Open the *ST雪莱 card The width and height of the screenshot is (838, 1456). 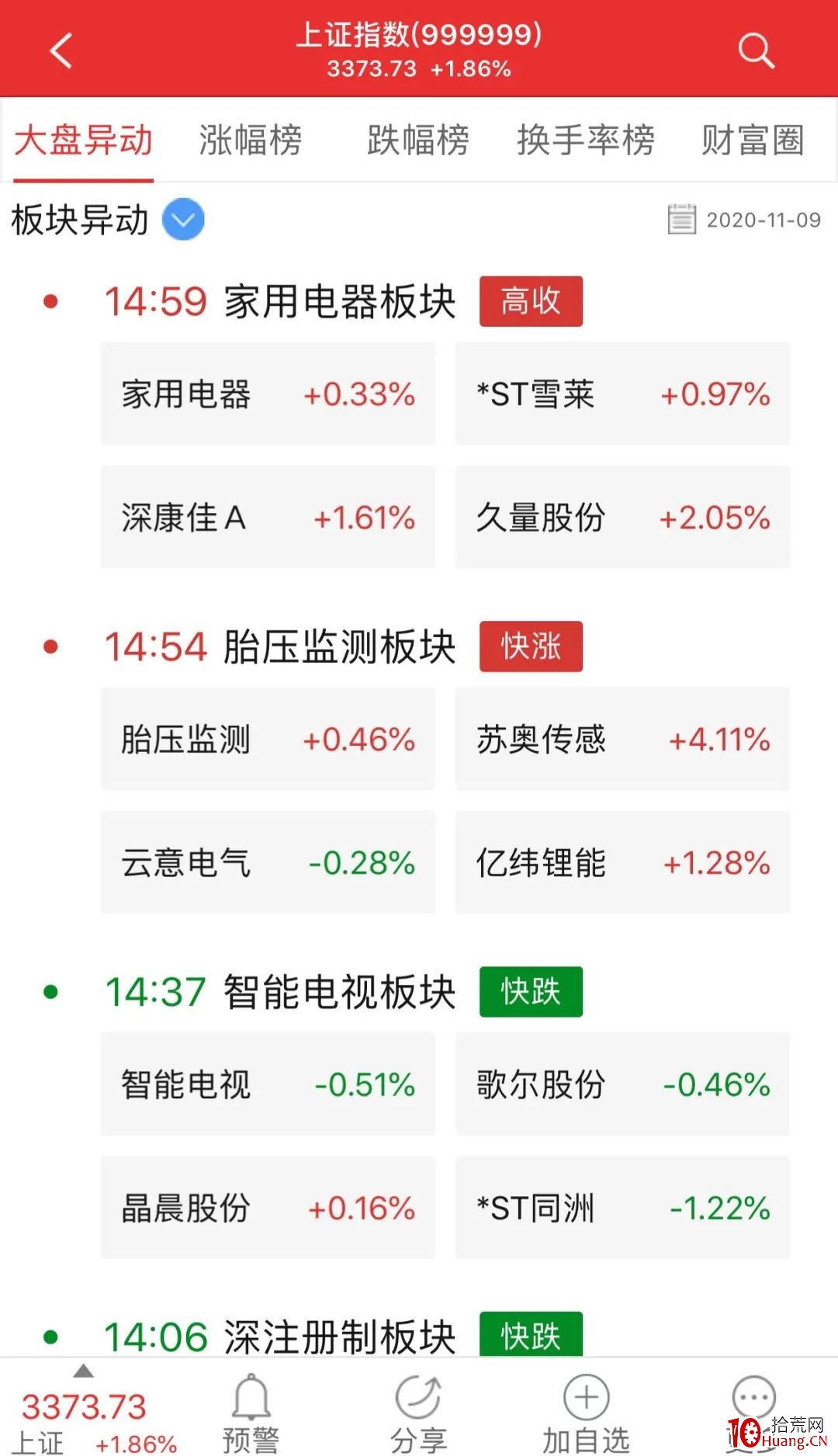(622, 393)
